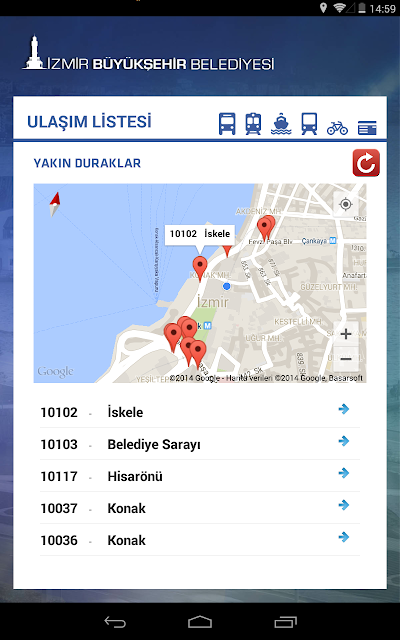Open the bicycle rental icon
Viewport: 400px width, 640px height.
337,128
